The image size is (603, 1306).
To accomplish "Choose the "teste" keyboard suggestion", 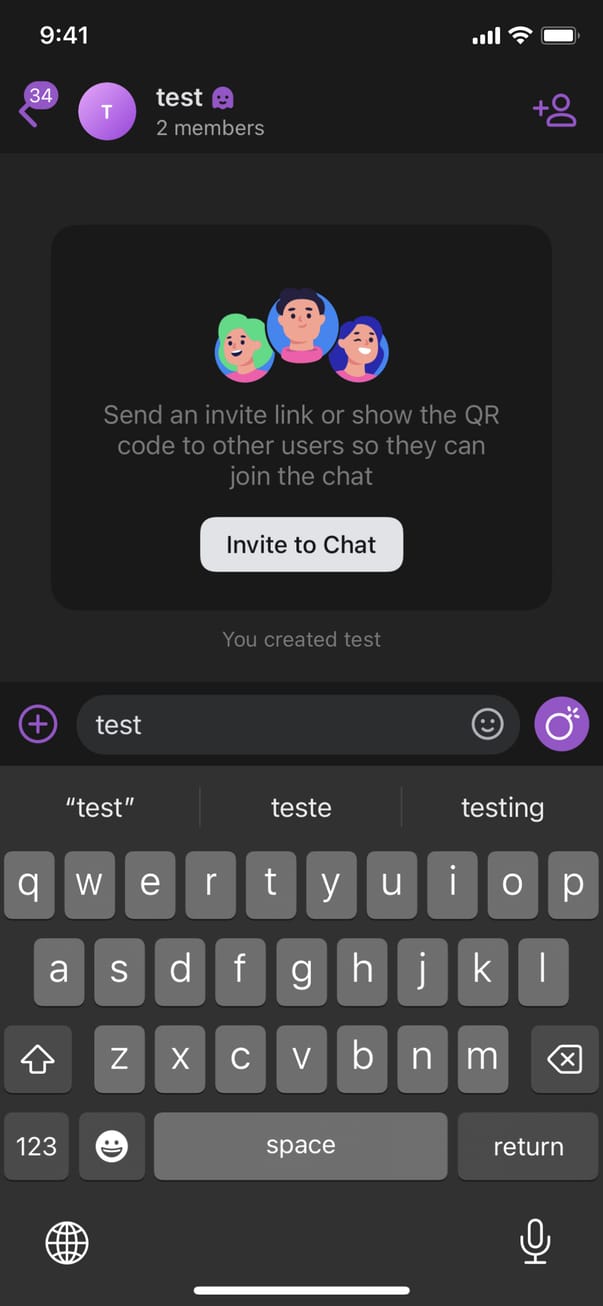I will click(301, 807).
